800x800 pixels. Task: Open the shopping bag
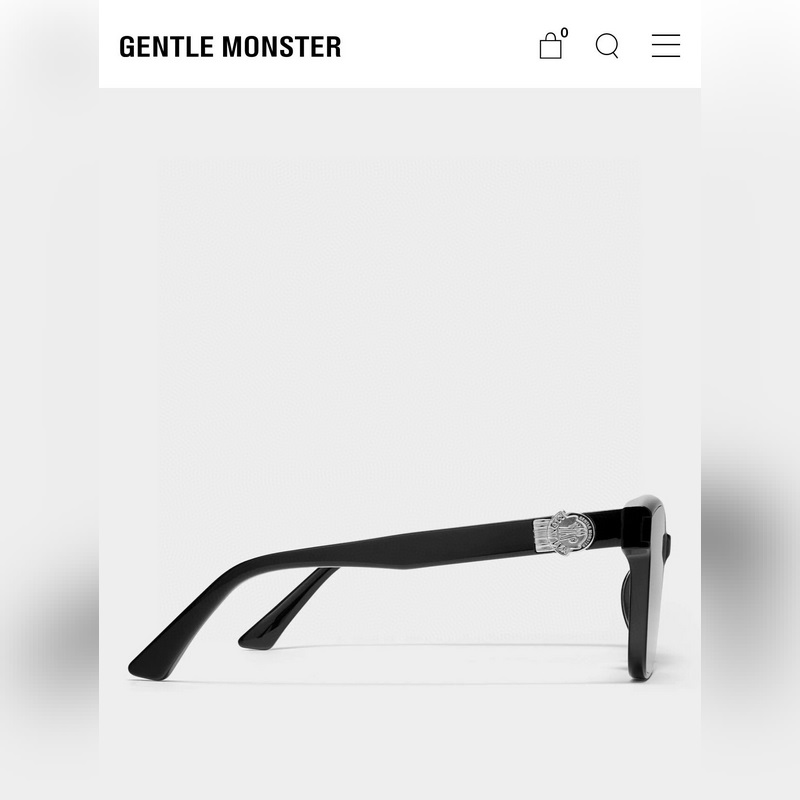pyautogui.click(x=551, y=46)
